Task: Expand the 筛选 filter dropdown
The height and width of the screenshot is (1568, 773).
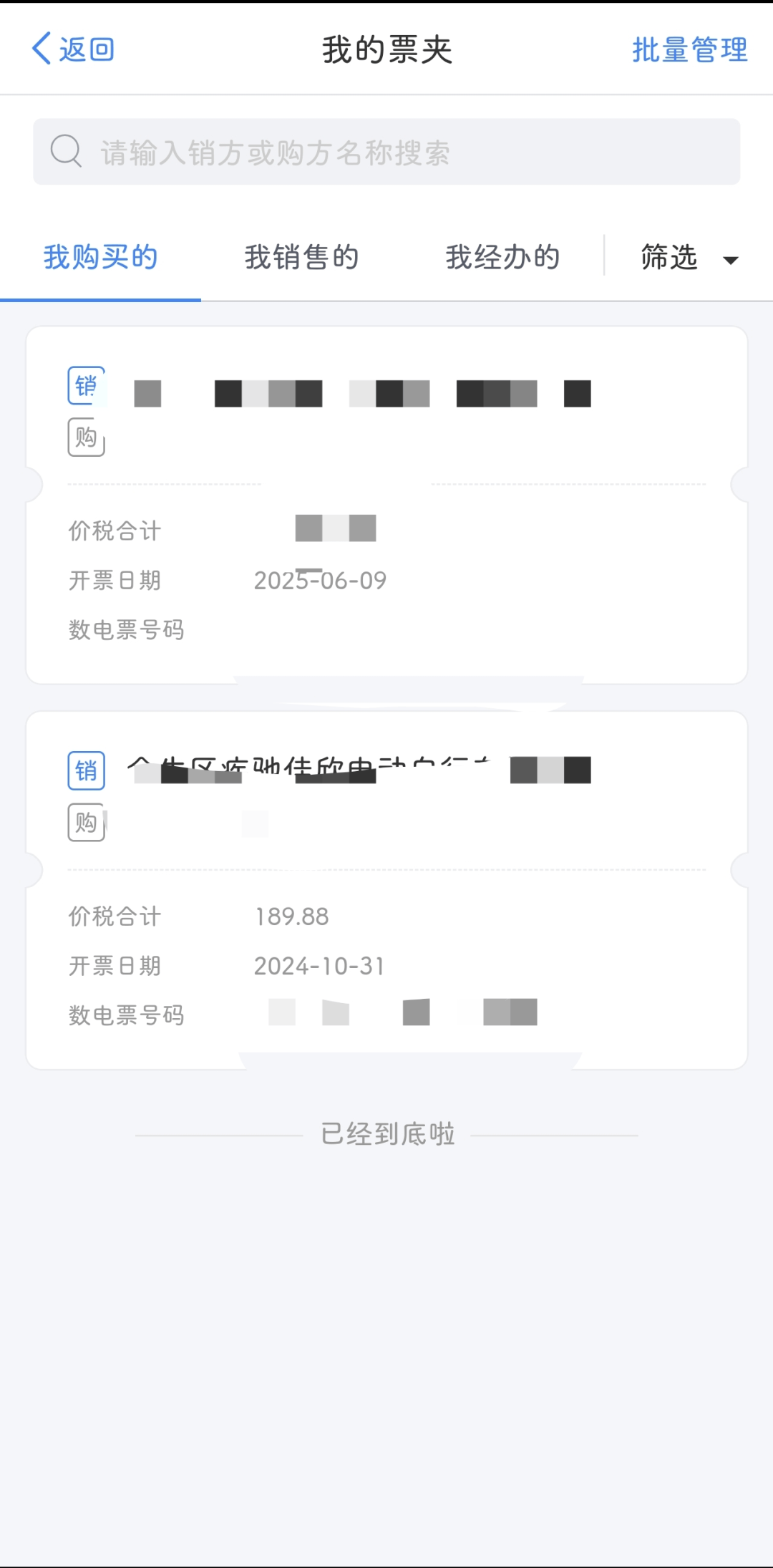Action: click(x=689, y=258)
